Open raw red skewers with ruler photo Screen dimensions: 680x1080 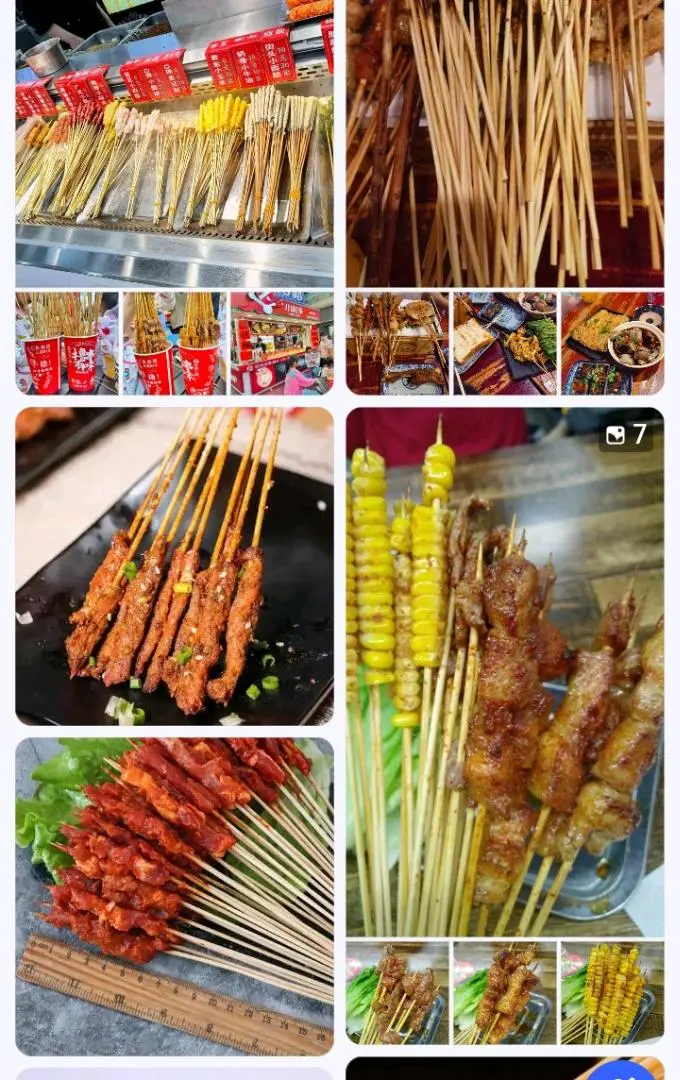click(174, 896)
